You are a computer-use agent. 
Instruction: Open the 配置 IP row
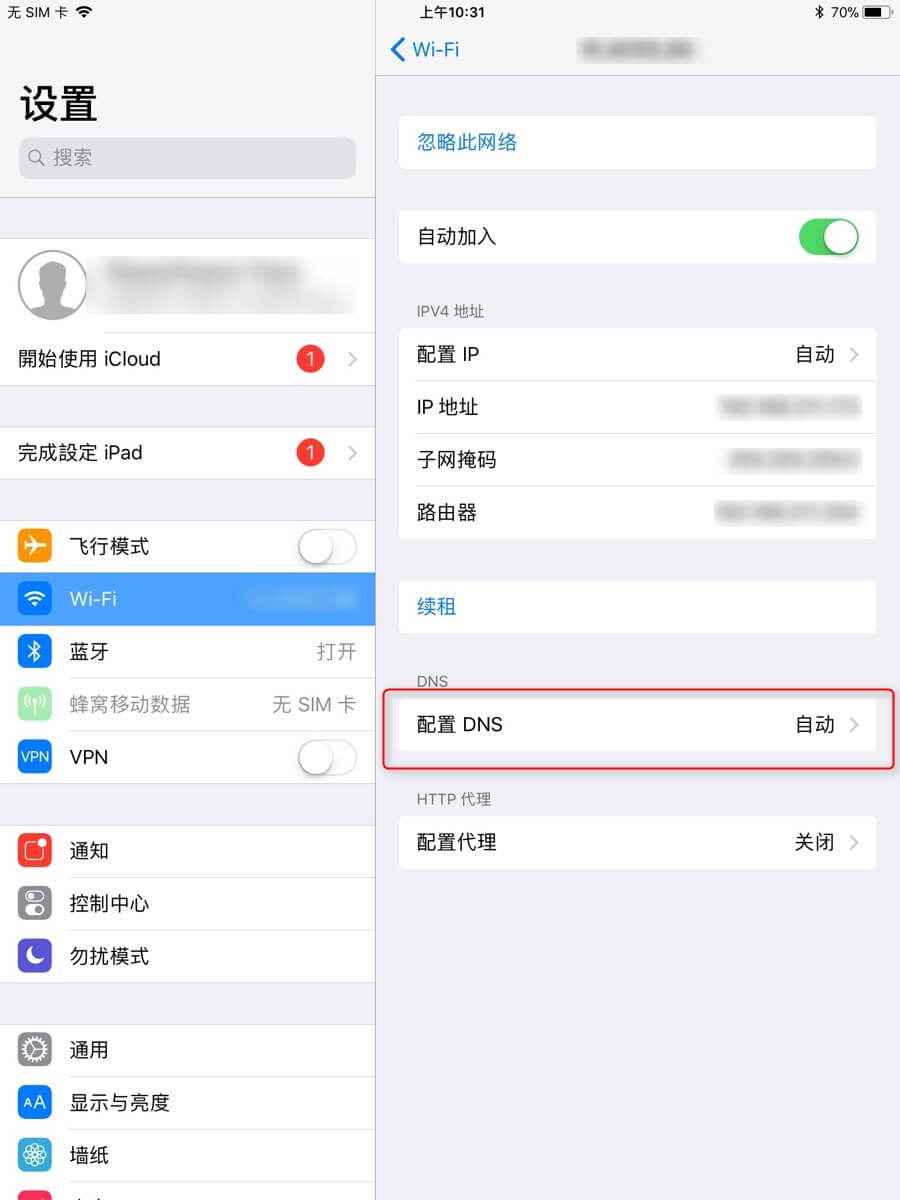click(x=637, y=355)
